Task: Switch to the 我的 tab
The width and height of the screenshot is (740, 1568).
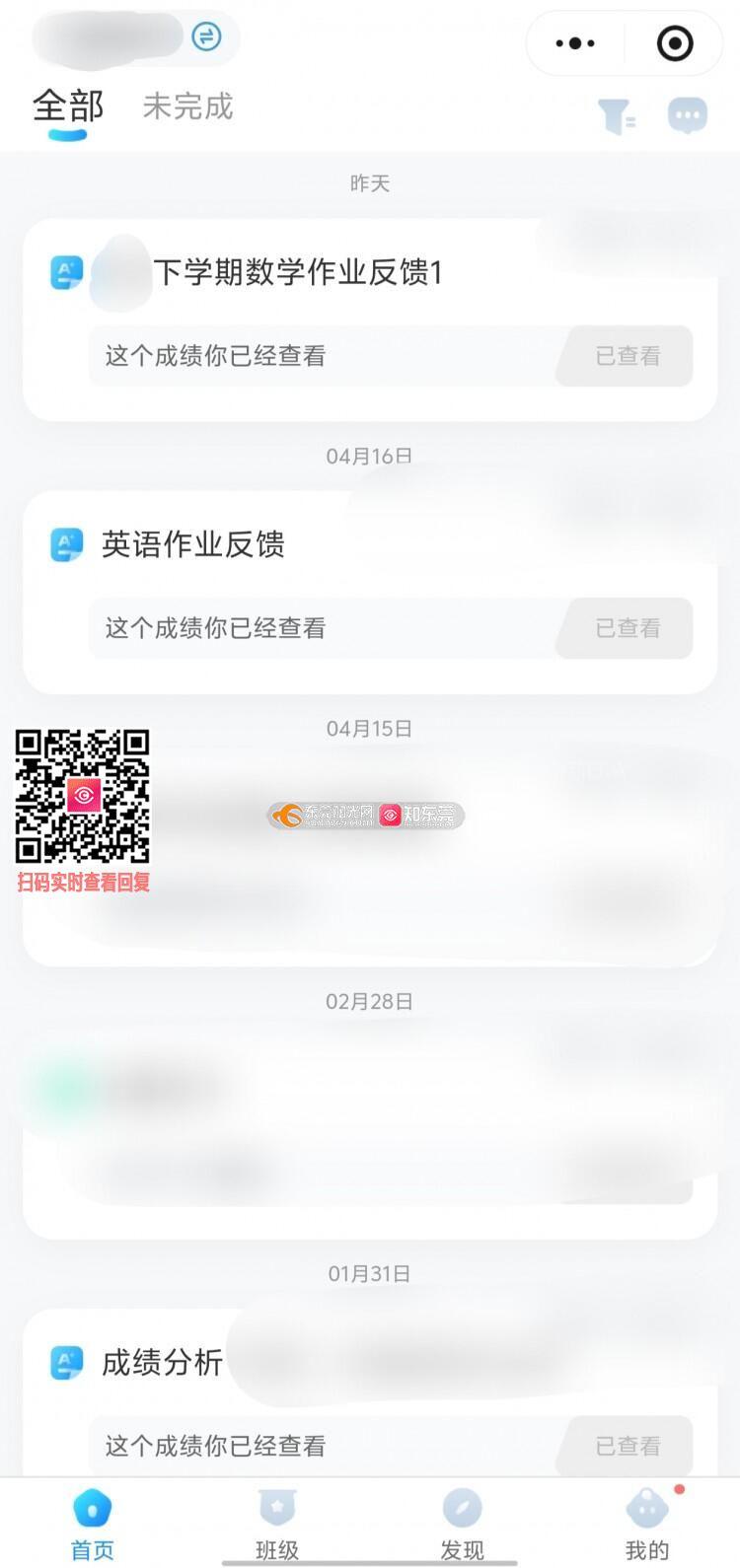Action: pyautogui.click(x=647, y=1524)
